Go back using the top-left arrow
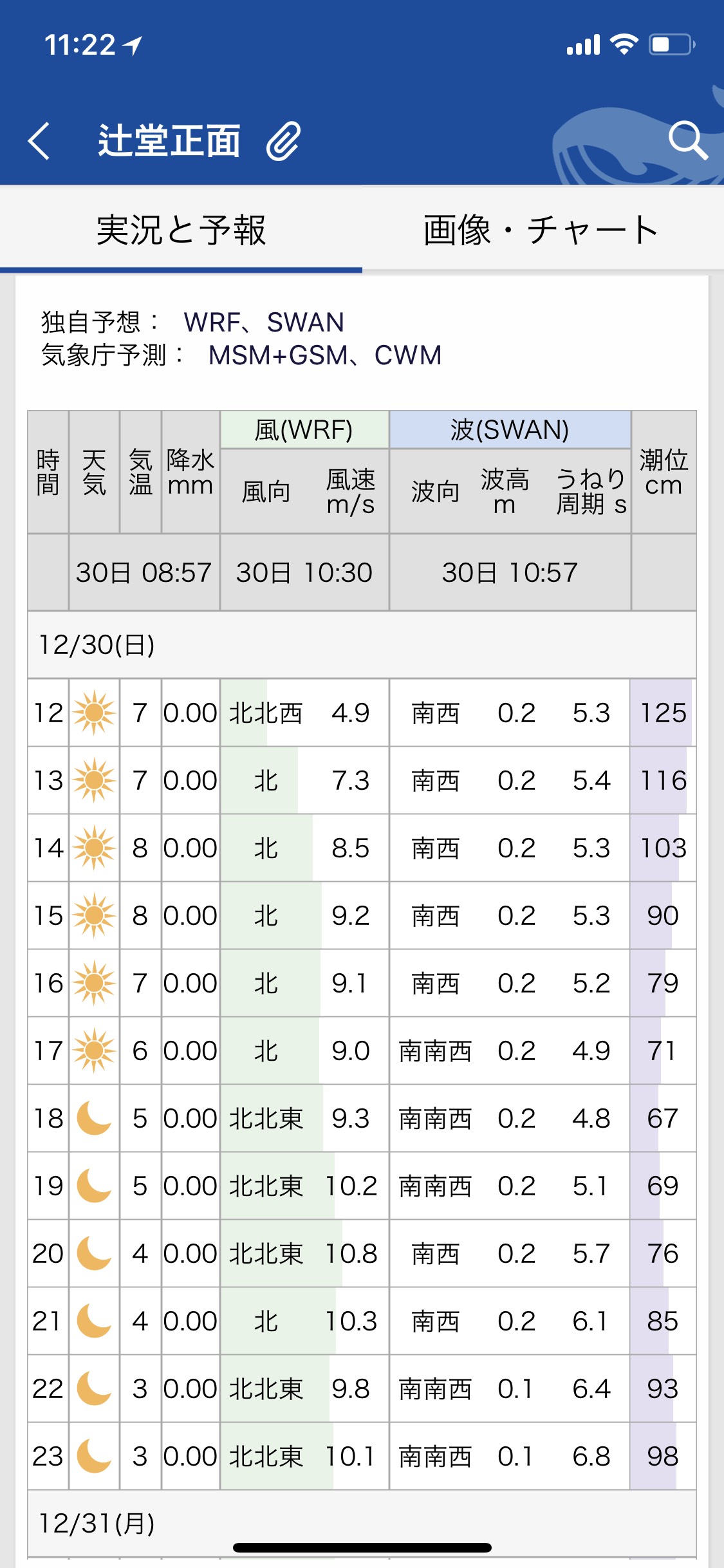Viewport: 724px width, 1568px height. [39, 140]
